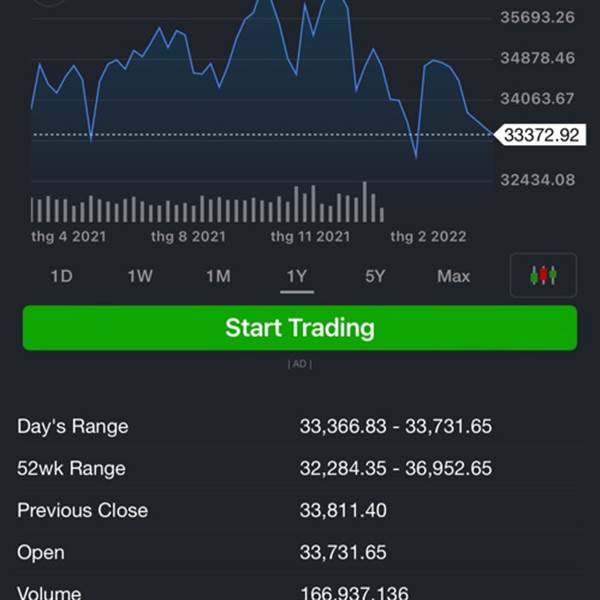This screenshot has width=600, height=600.
Task: Show the 1M chart period
Action: 218,276
